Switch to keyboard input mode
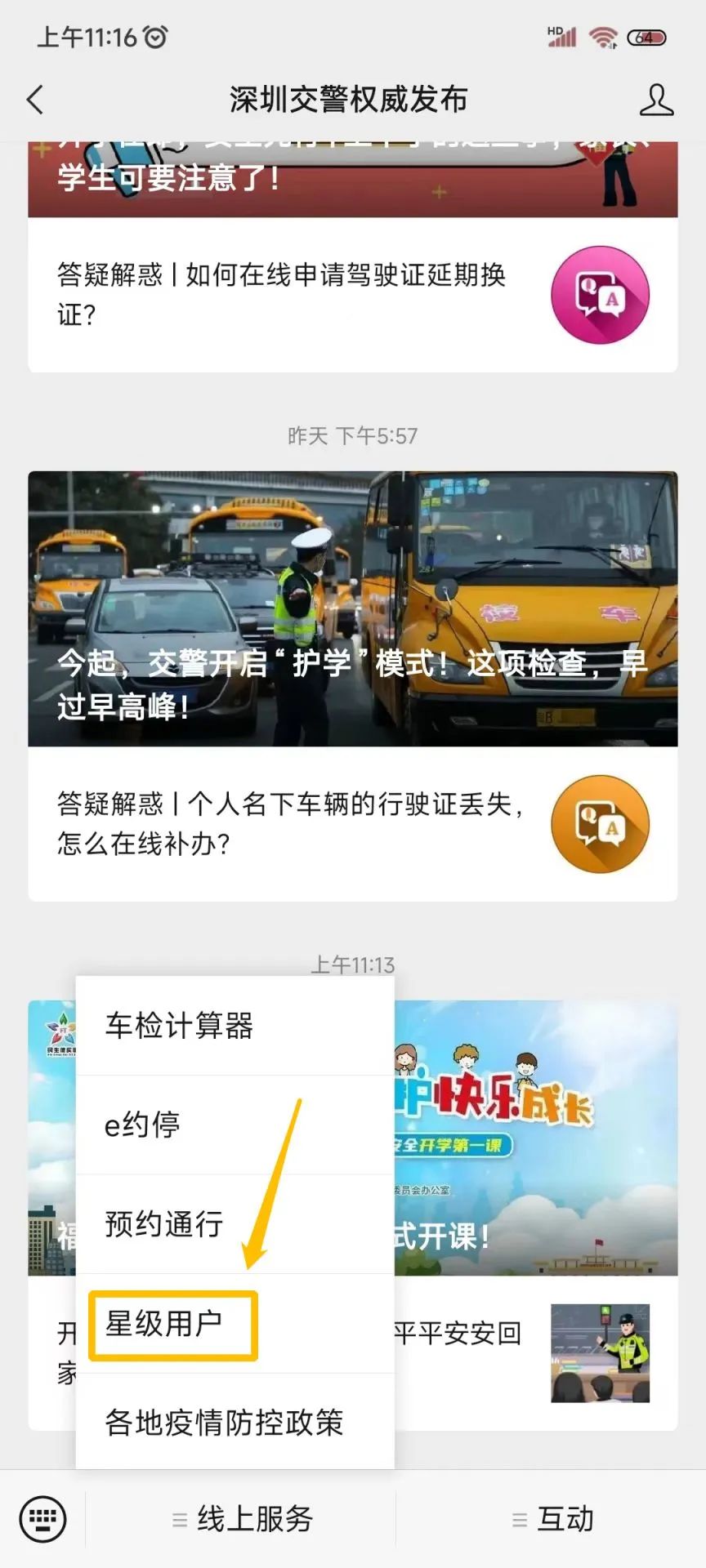 coord(42,1519)
